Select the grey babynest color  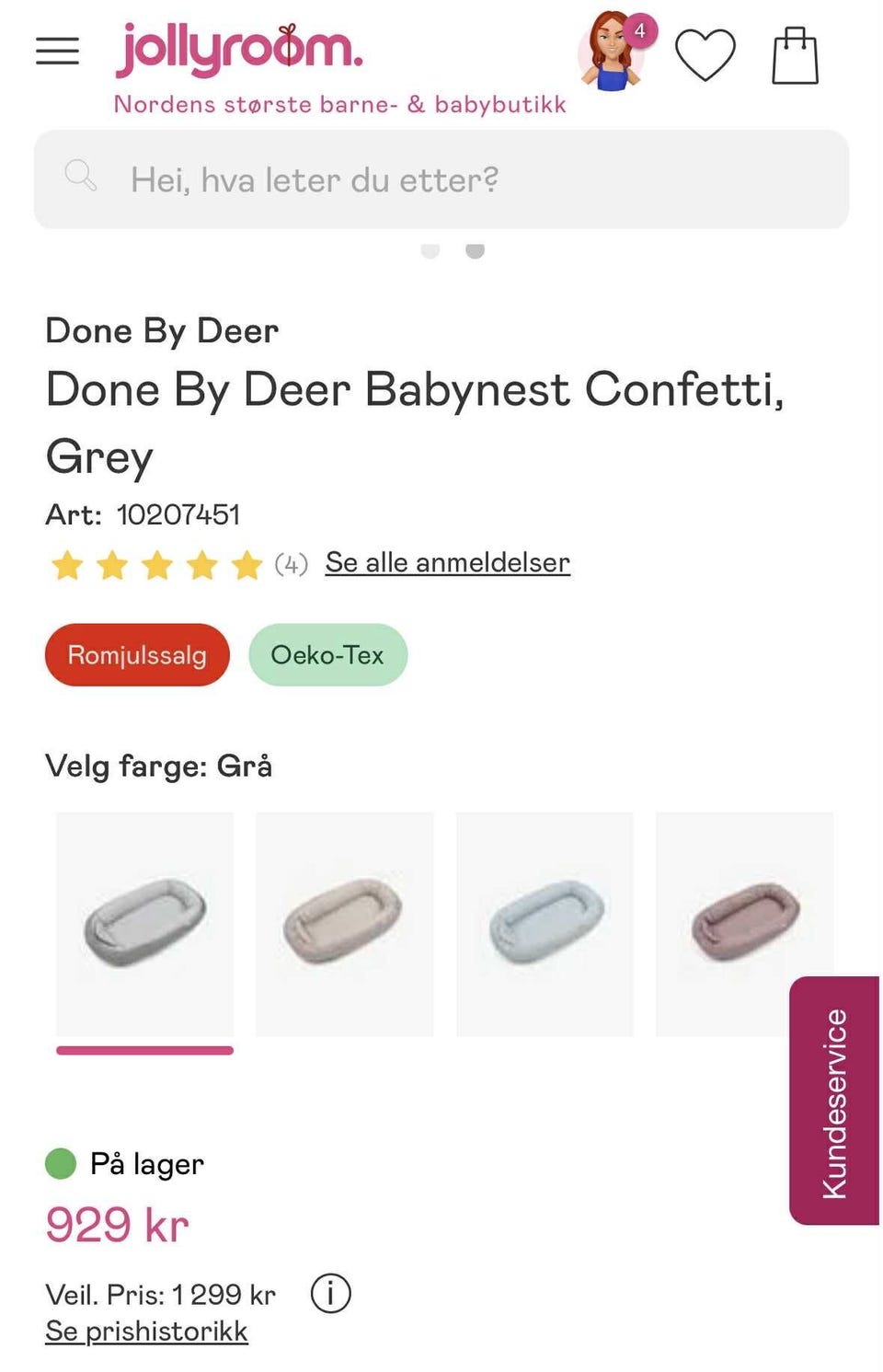coord(144,923)
